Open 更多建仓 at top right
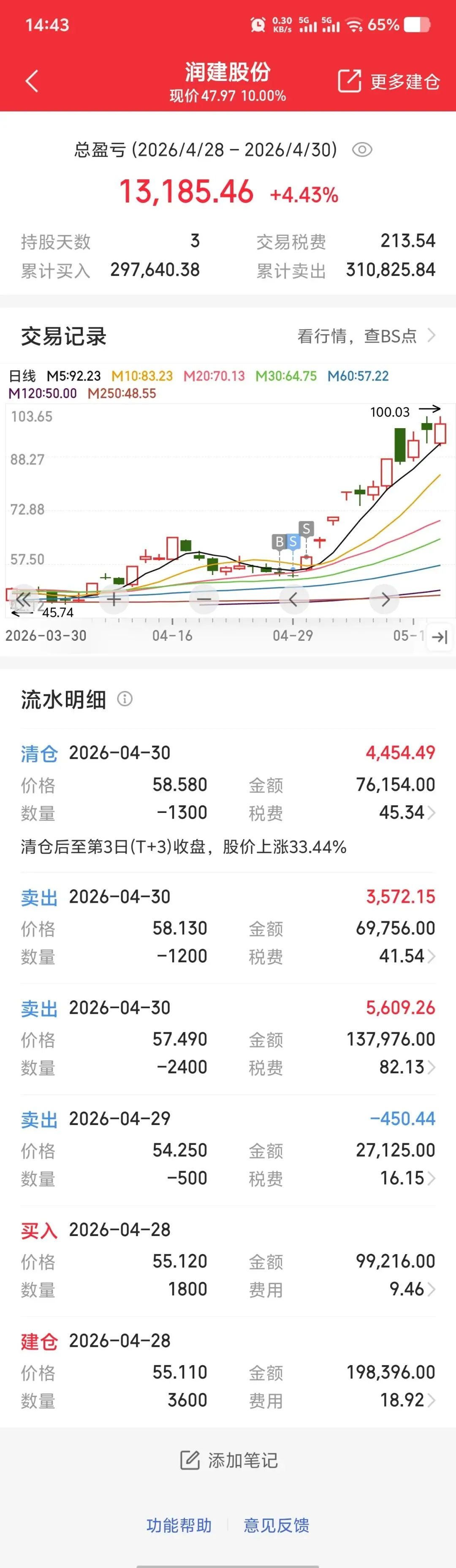Image resolution: width=456 pixels, height=1568 pixels. [x=389, y=81]
